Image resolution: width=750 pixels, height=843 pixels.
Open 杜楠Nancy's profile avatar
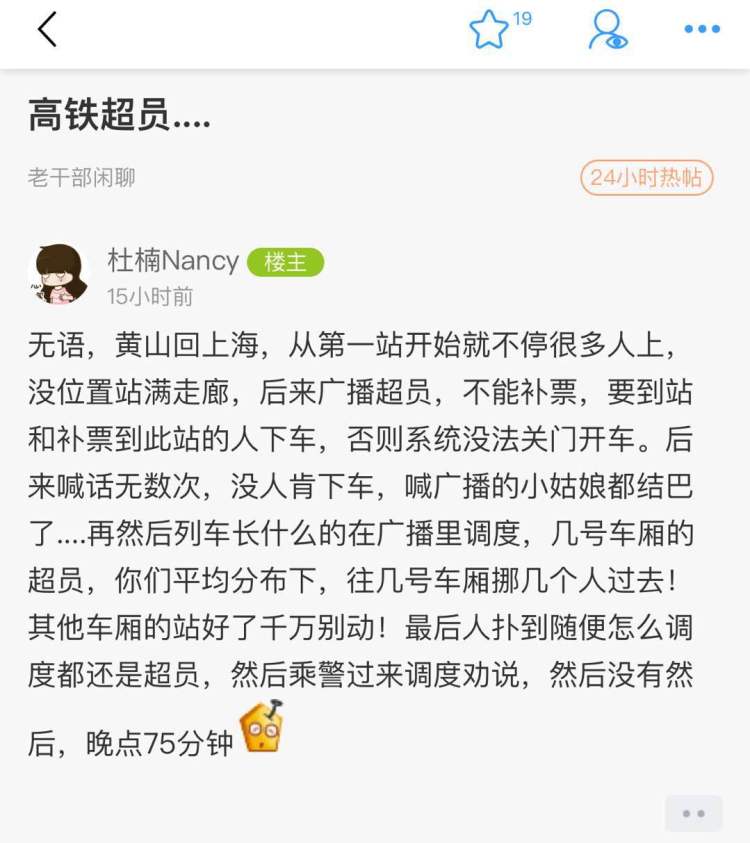59,274
